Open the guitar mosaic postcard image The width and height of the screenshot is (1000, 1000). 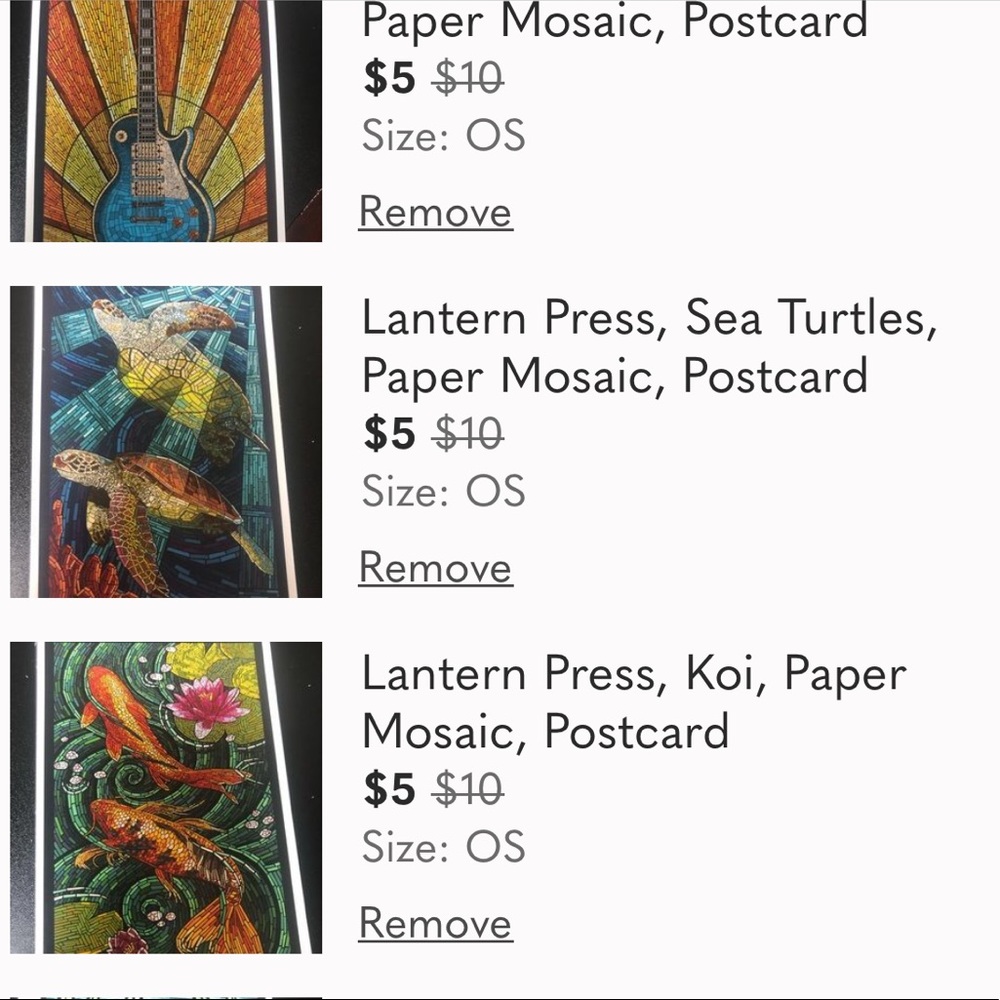coord(166,120)
